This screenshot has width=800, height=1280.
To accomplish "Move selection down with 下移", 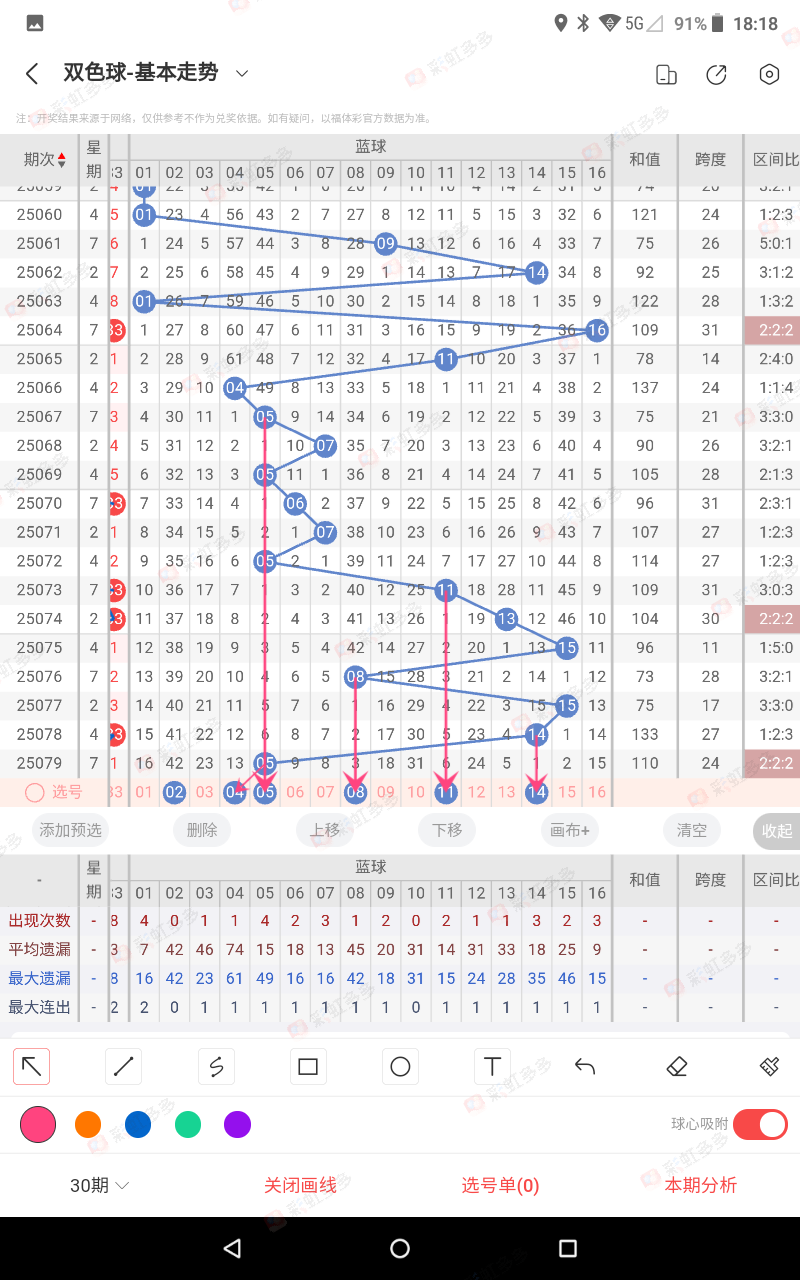I will tap(447, 830).
